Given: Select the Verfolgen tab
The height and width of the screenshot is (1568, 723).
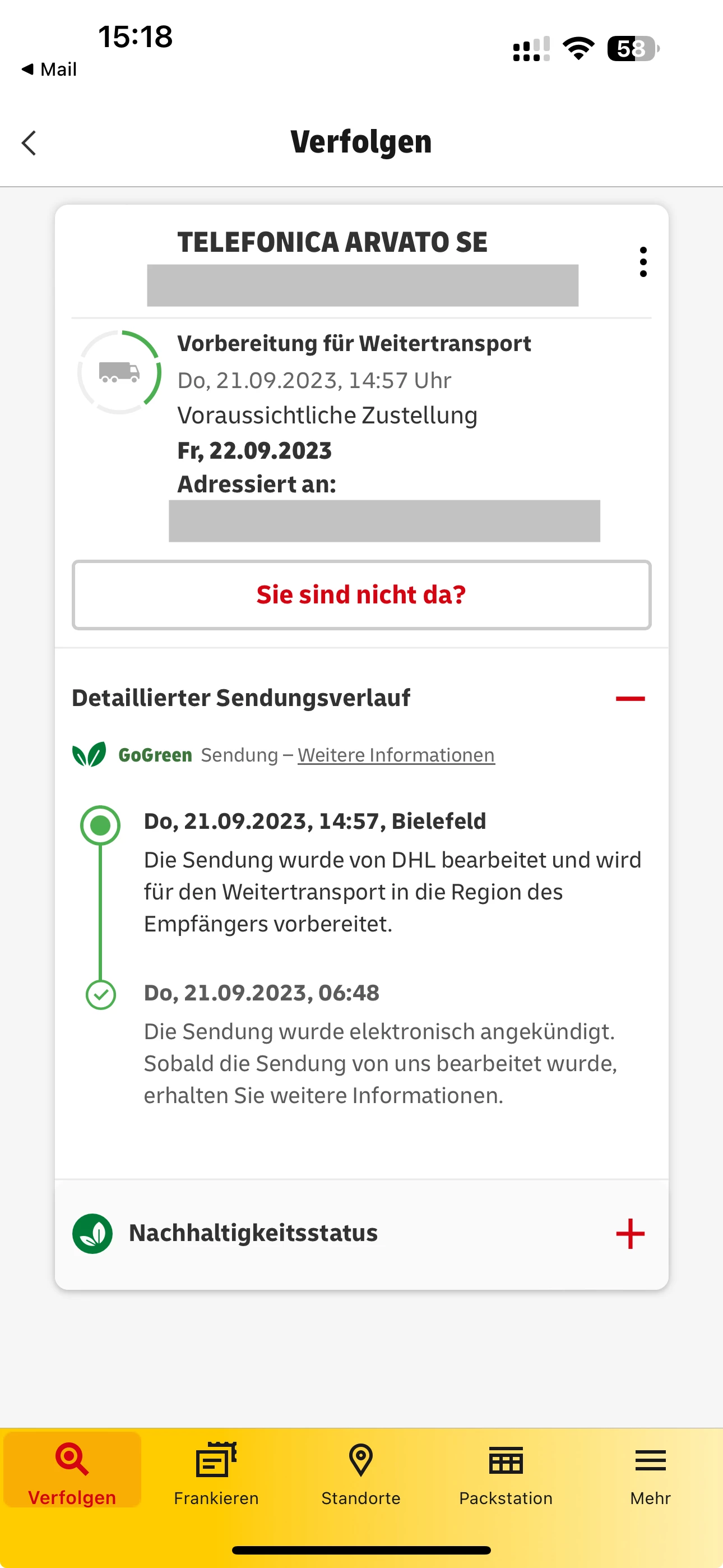Looking at the screenshot, I should click(72, 1472).
